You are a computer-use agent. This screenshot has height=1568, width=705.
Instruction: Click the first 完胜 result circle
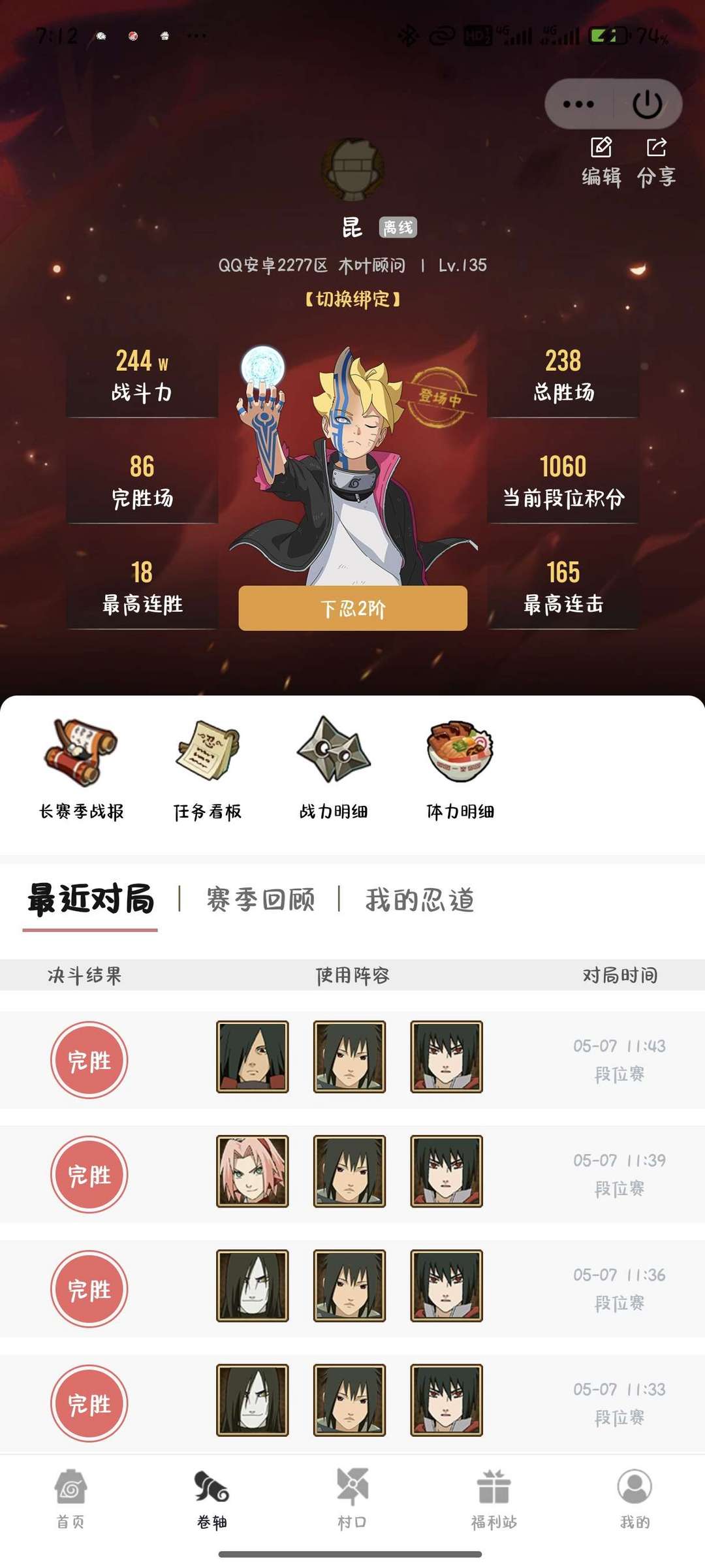click(x=89, y=1059)
